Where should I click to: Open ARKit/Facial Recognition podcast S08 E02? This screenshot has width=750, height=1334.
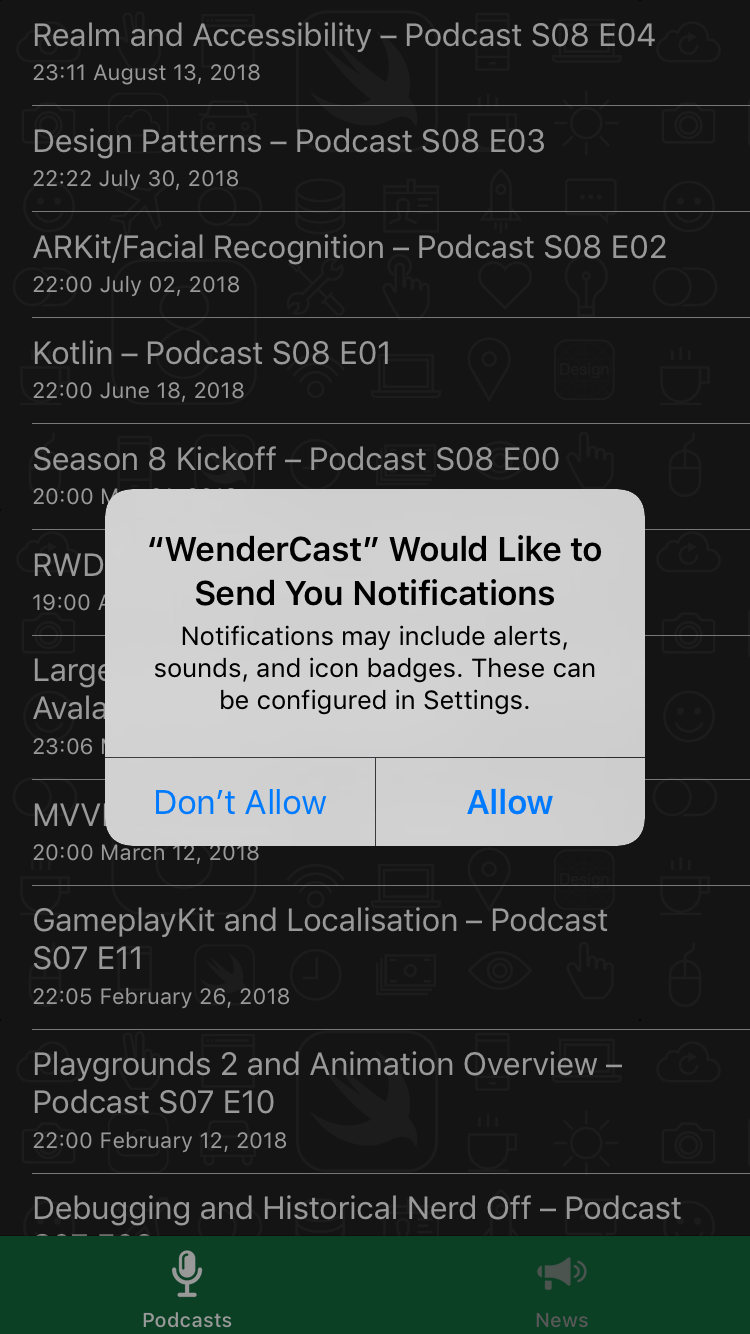(349, 264)
